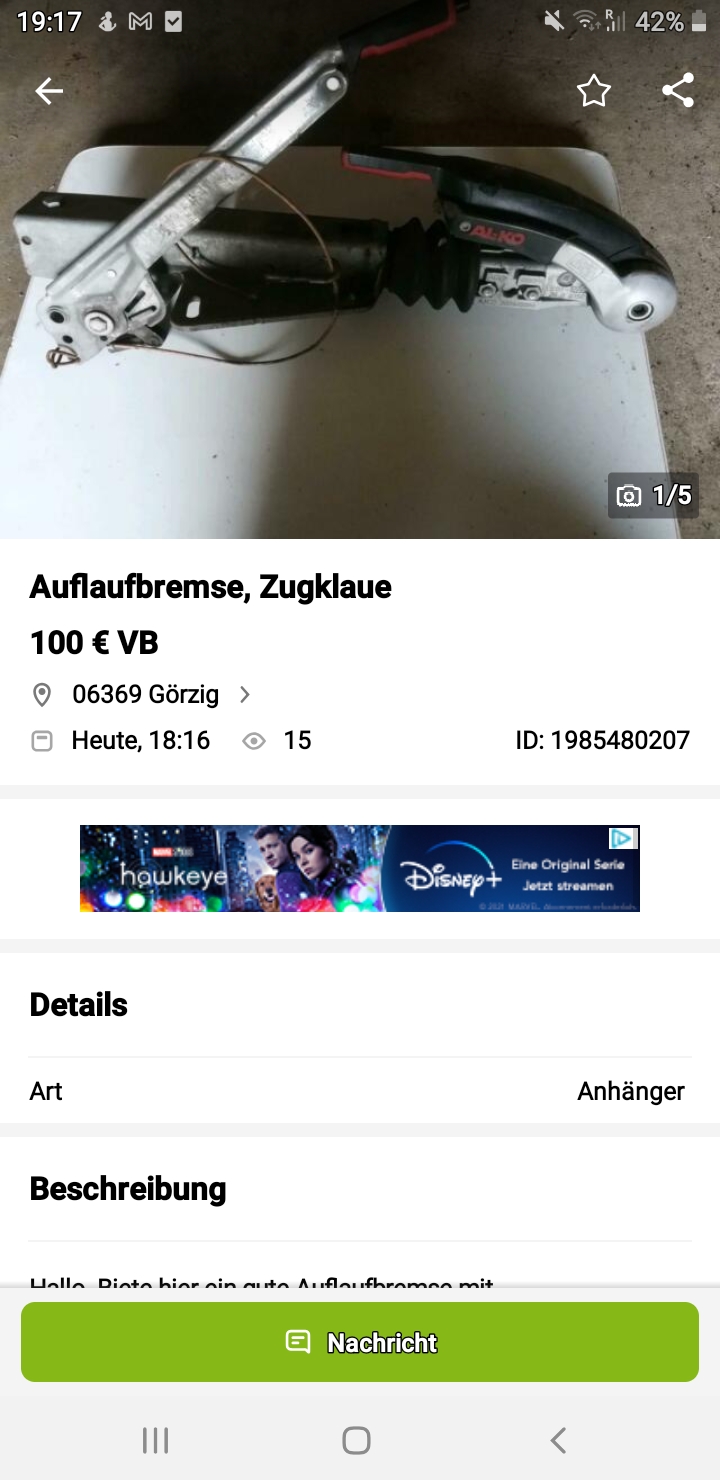Open recent apps from navigation bar
The width and height of the screenshot is (720, 1480).
[x=155, y=1440]
